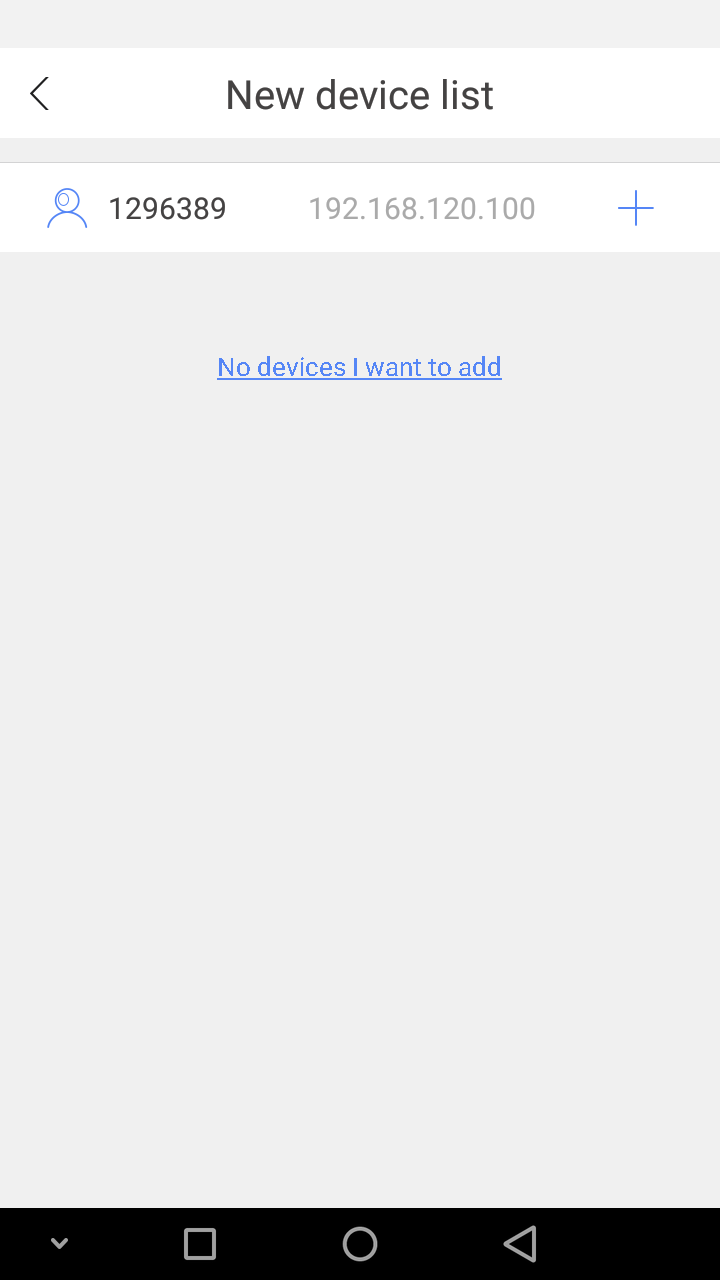This screenshot has width=720, height=1280.
Task: Tap the system home button
Action: (x=360, y=1244)
